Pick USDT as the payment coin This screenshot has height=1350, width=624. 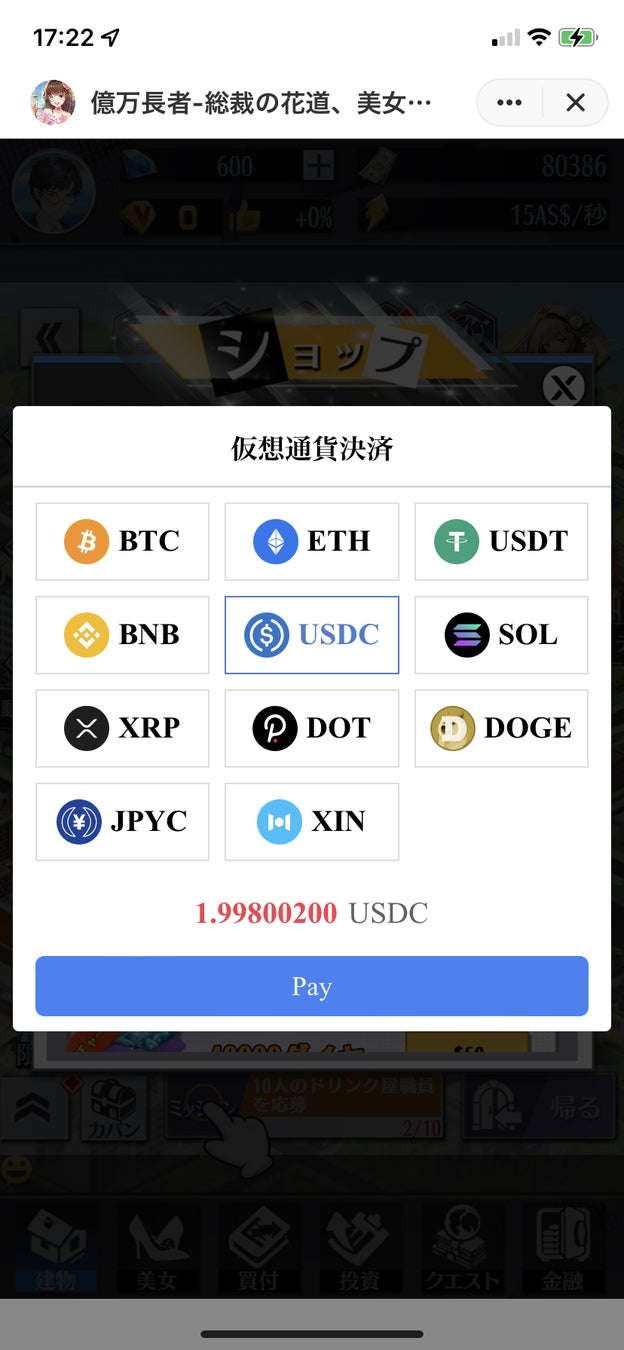[x=501, y=541]
